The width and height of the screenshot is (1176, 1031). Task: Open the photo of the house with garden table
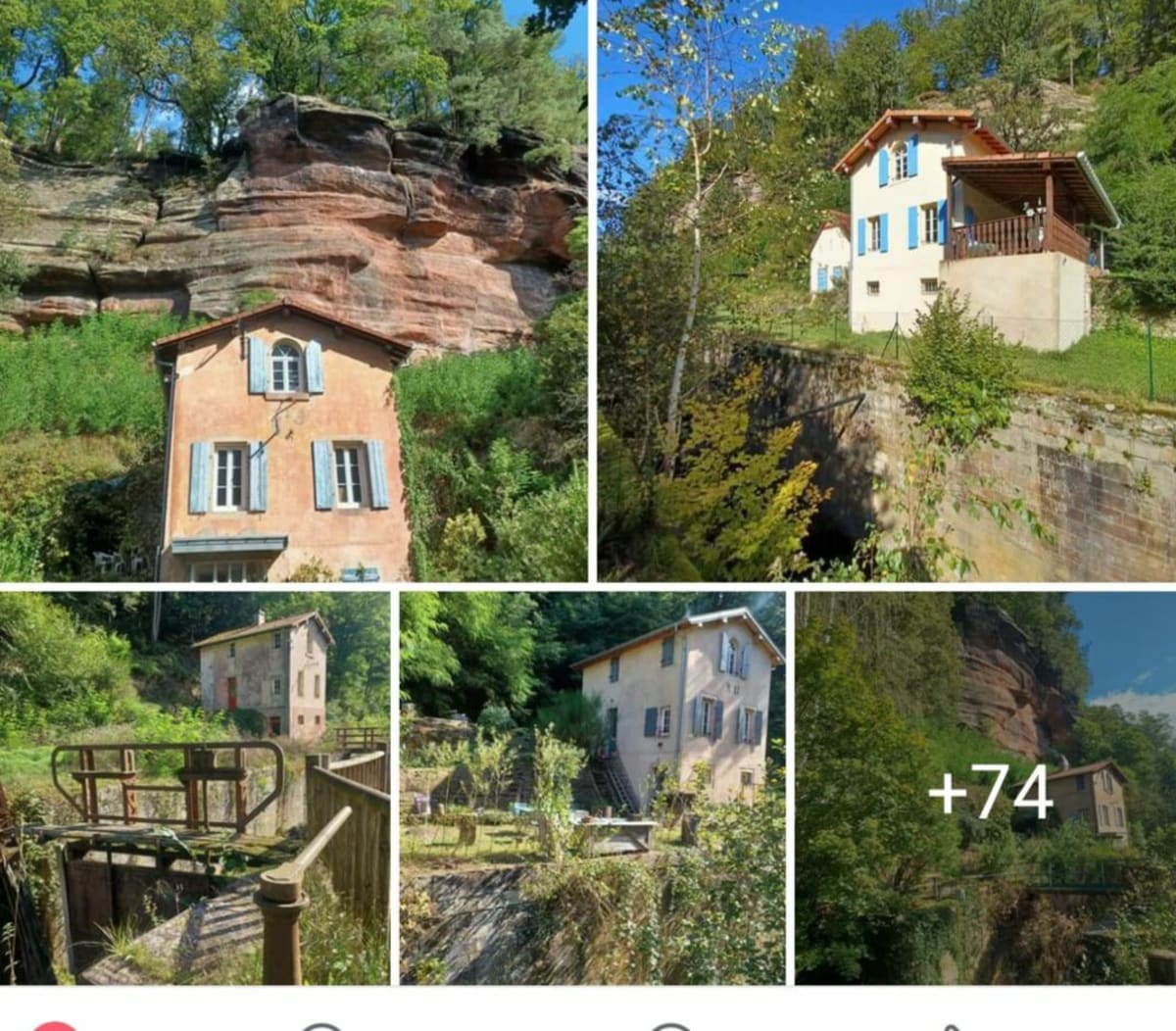coord(592,788)
